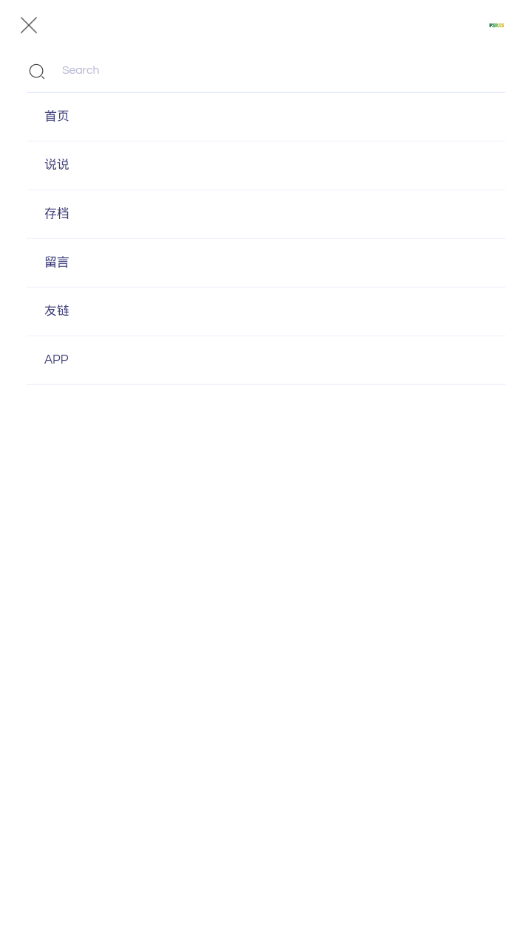The width and height of the screenshot is (532, 944).
Task: Open the 友链 links page
Action: pyautogui.click(x=265, y=312)
